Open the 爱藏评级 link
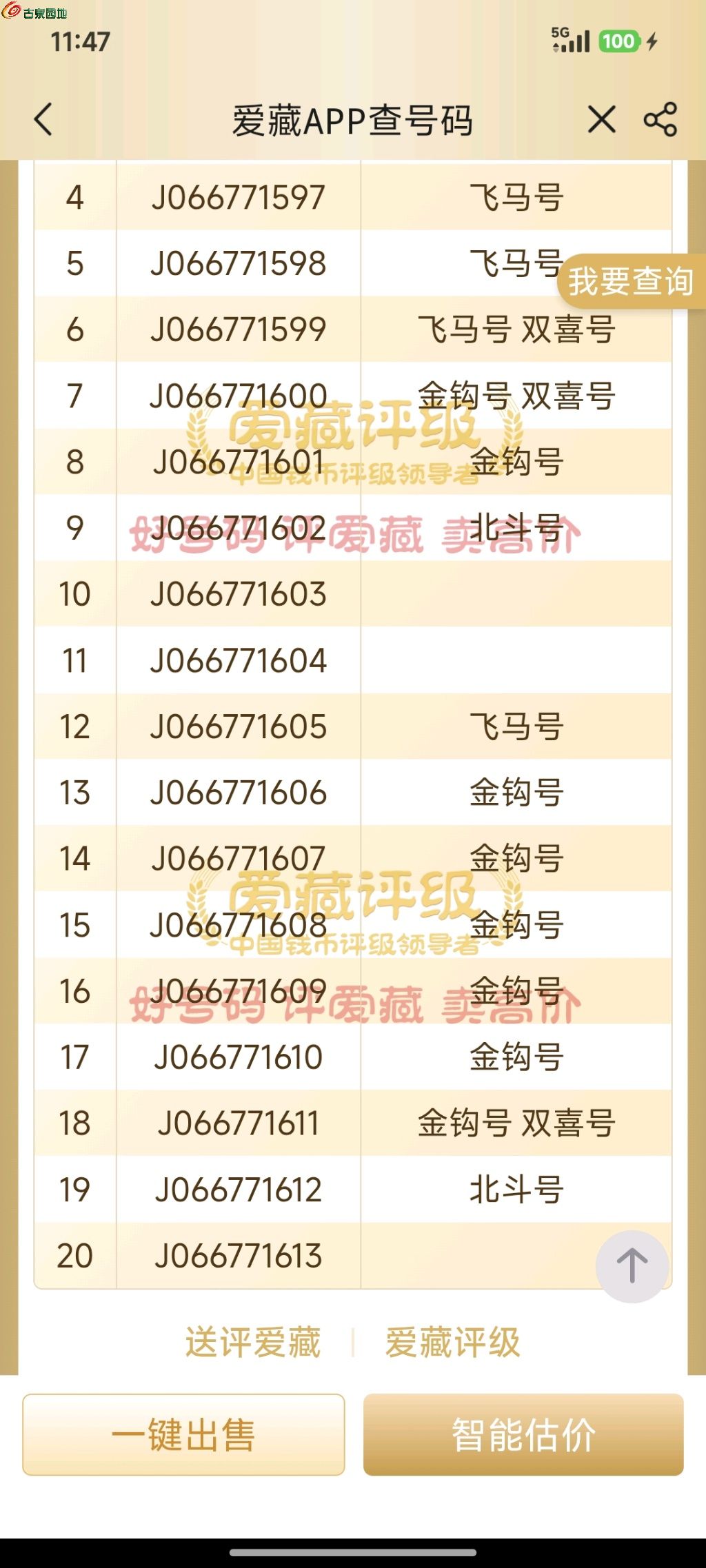Image resolution: width=706 pixels, height=1568 pixels. point(452,1343)
